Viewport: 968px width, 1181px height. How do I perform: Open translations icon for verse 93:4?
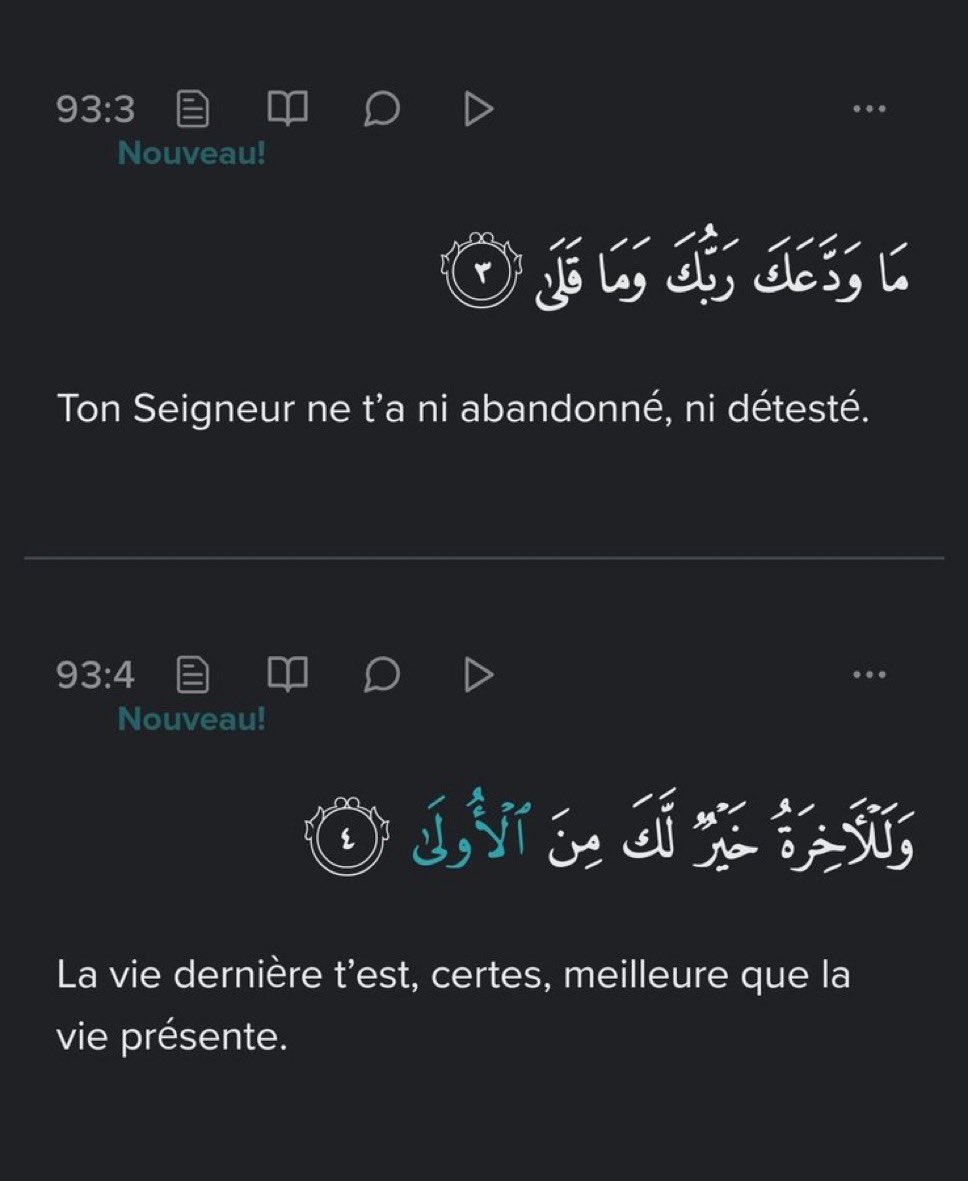pyautogui.click(x=193, y=675)
